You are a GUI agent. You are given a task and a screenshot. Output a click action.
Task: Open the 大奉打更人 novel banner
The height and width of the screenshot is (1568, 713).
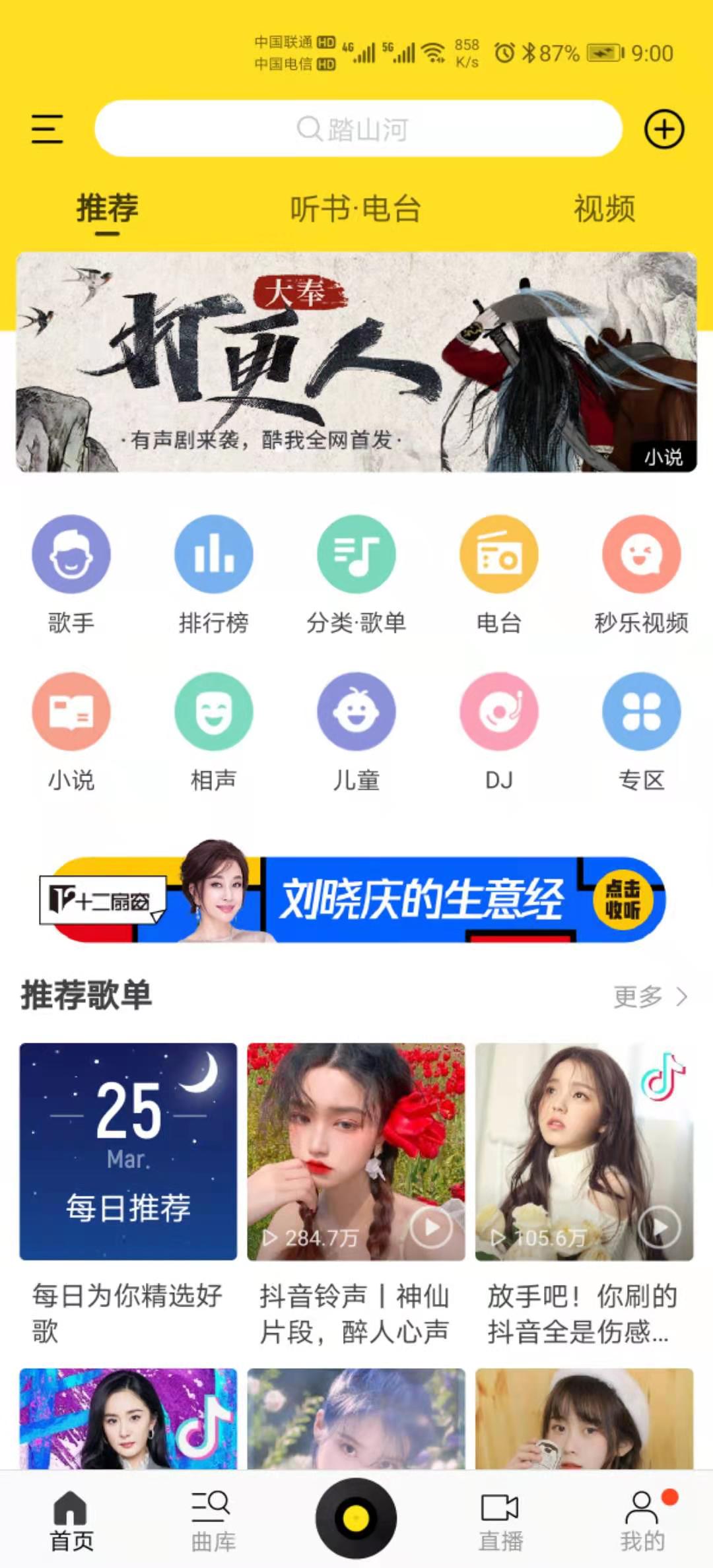pyautogui.click(x=356, y=362)
